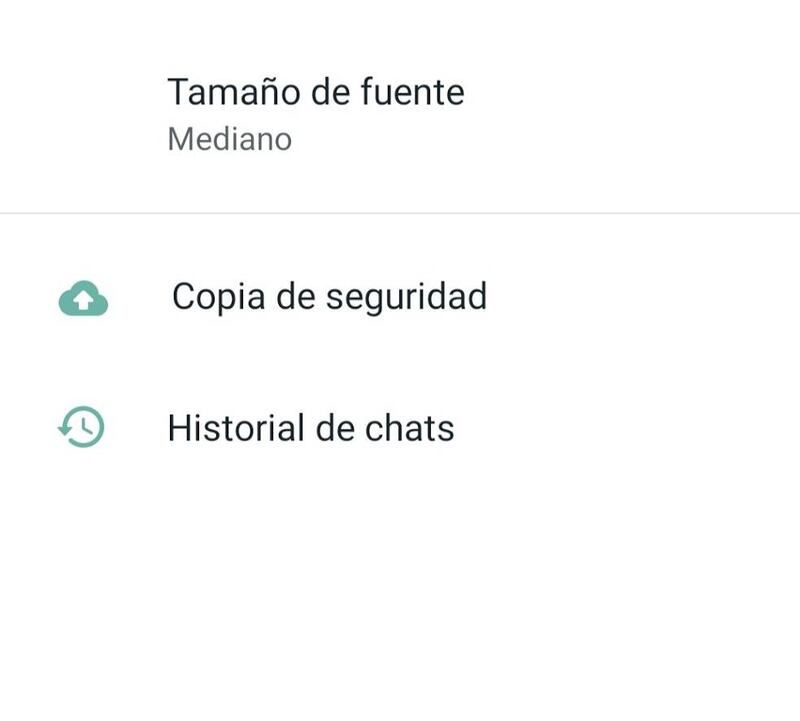800x721 pixels.
Task: Open Historial de chats
Action: pyautogui.click(x=311, y=428)
